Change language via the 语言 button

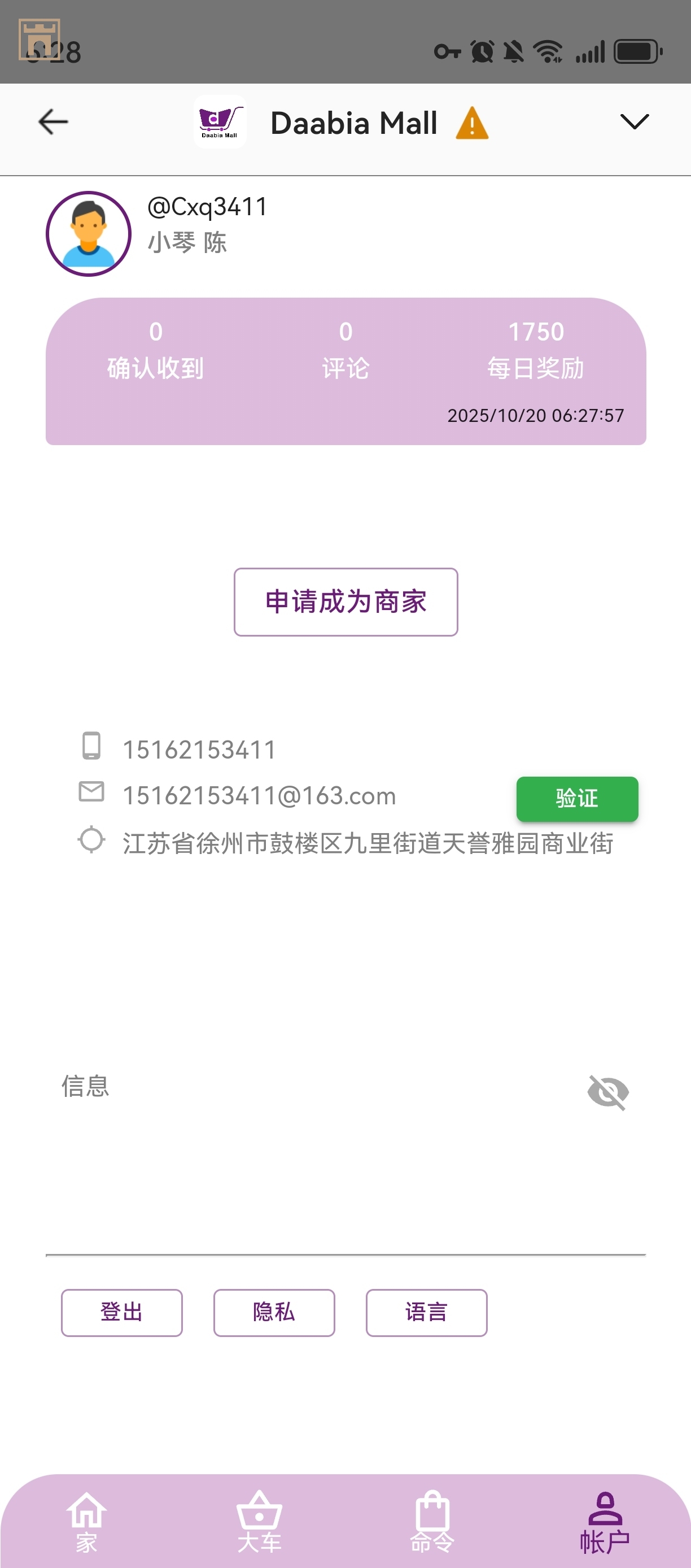coord(426,1312)
